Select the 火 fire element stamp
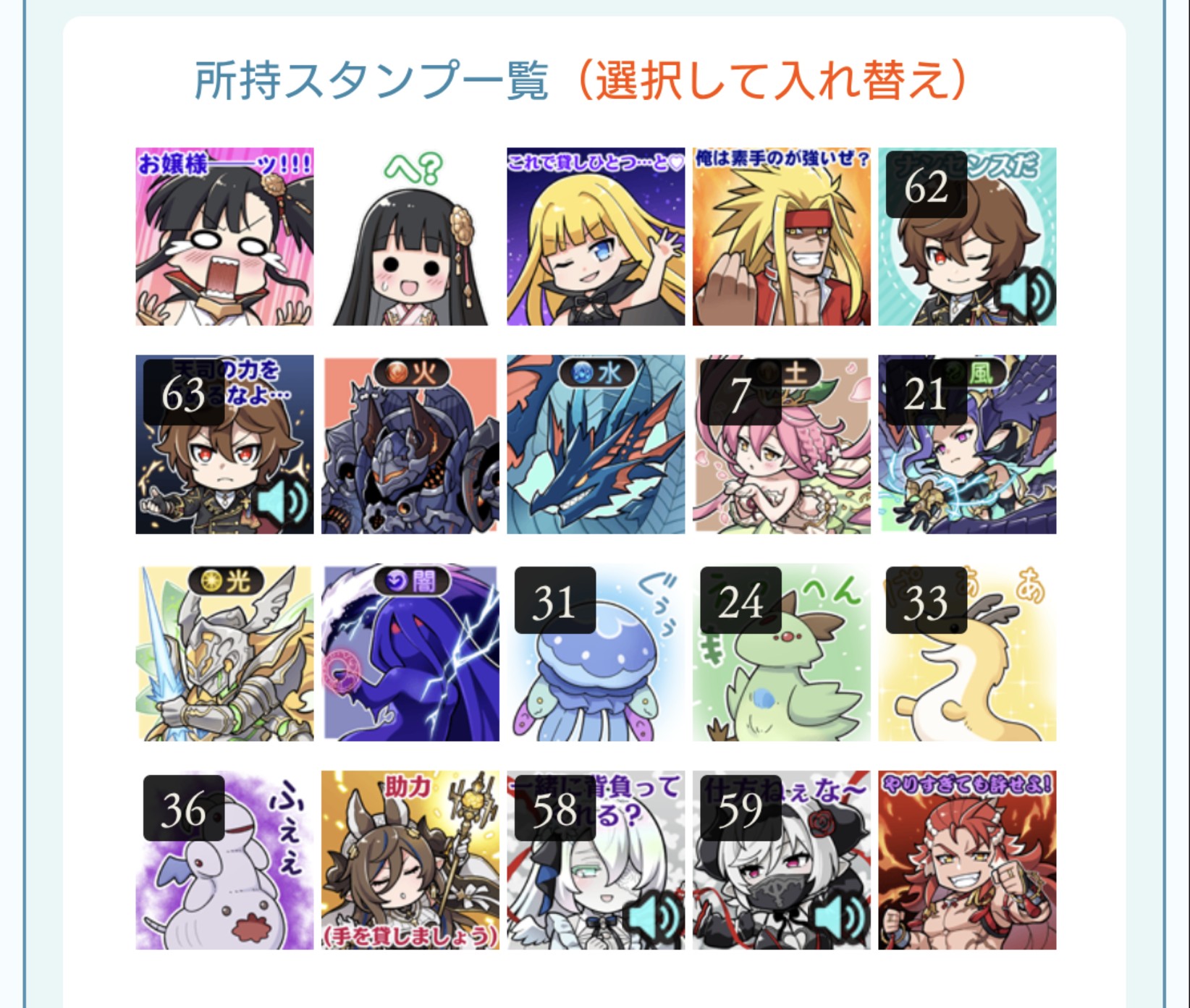1190x1008 pixels. [x=410, y=444]
